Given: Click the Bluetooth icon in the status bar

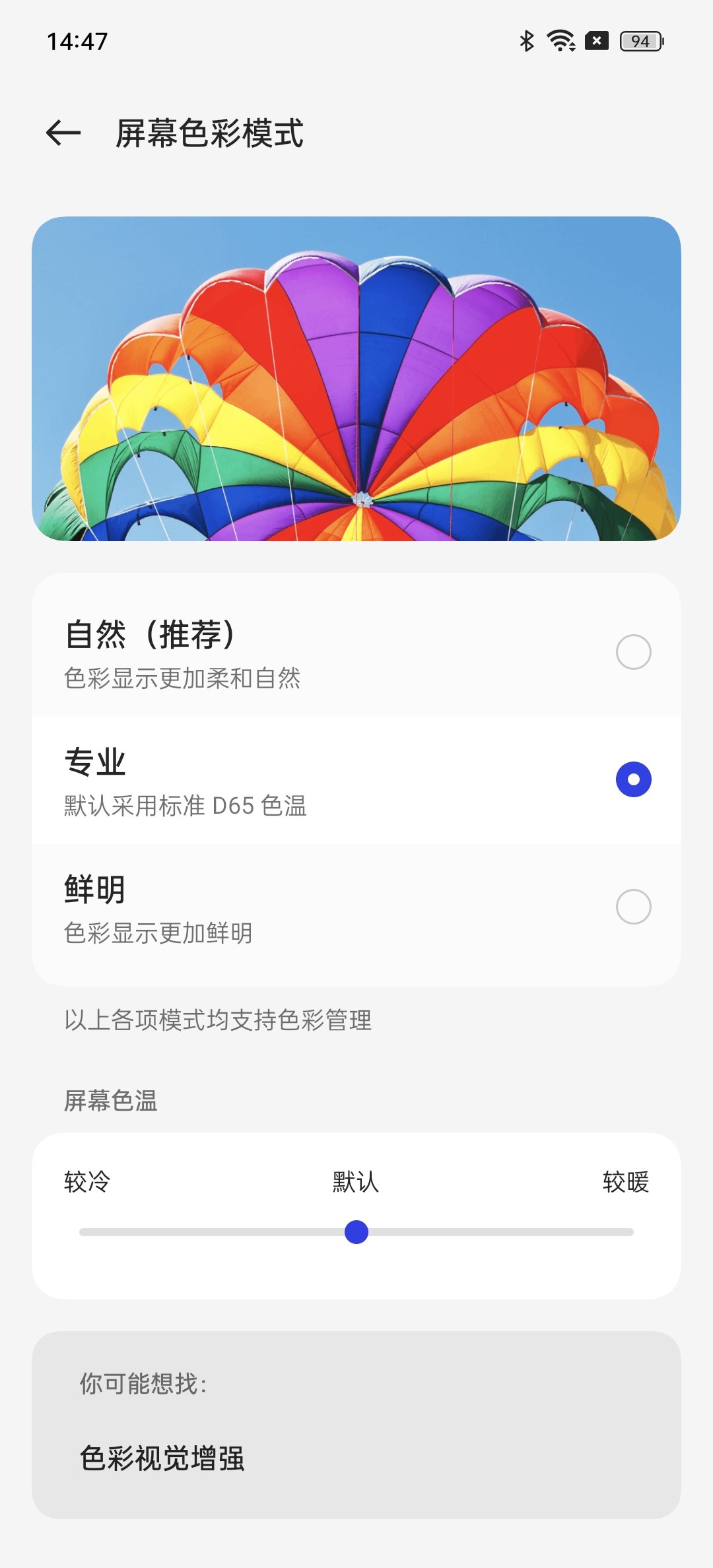Looking at the screenshot, I should pos(526,40).
